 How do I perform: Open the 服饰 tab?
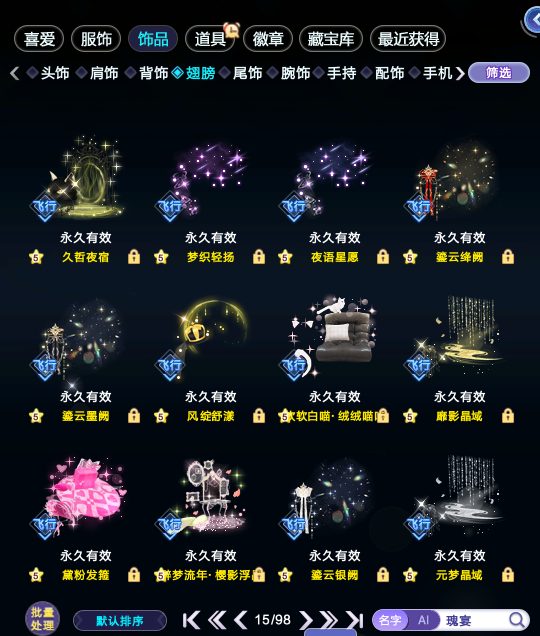point(96,39)
